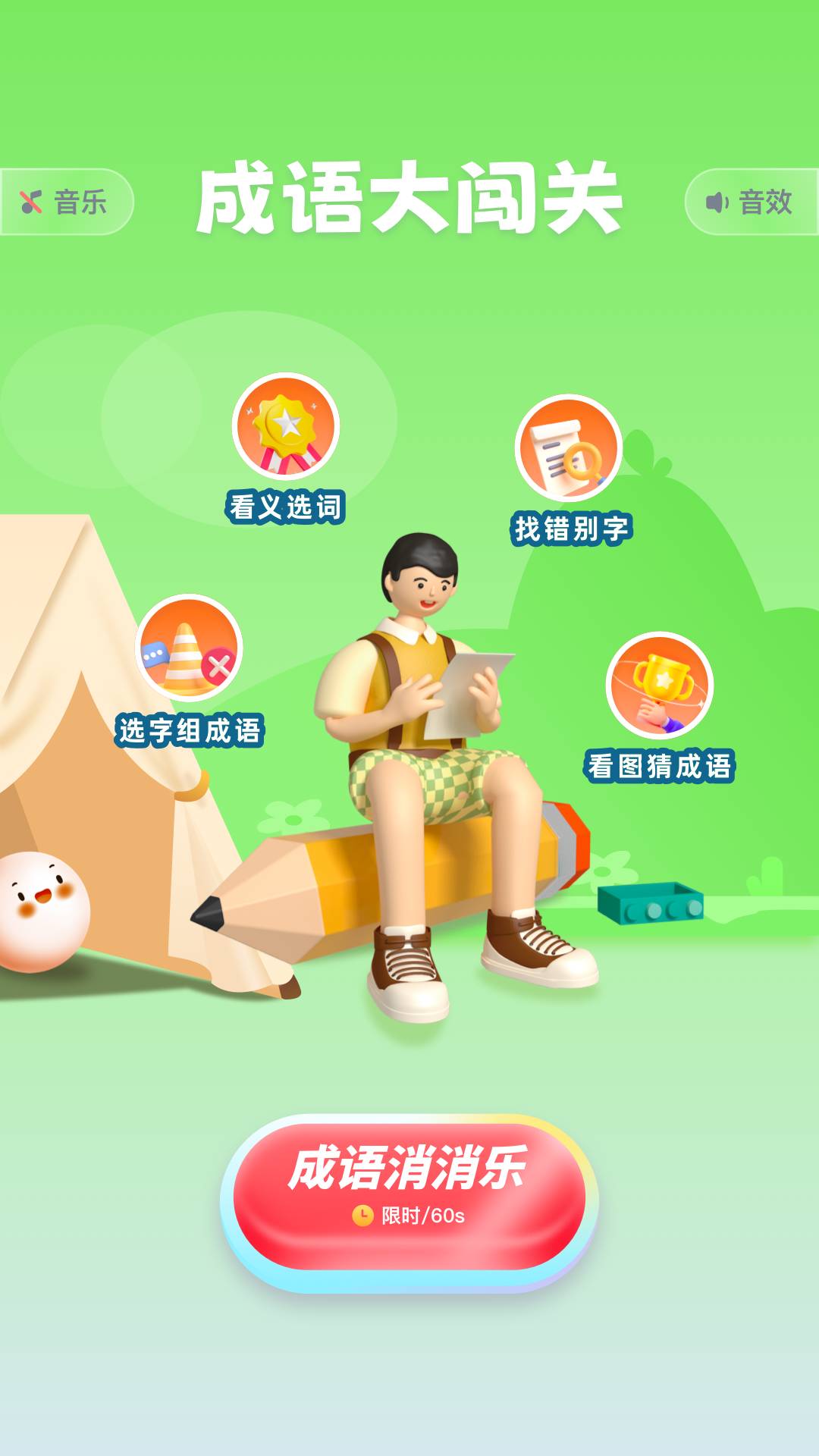
Task: Open the 看义选词 game mode
Action: coord(286,449)
